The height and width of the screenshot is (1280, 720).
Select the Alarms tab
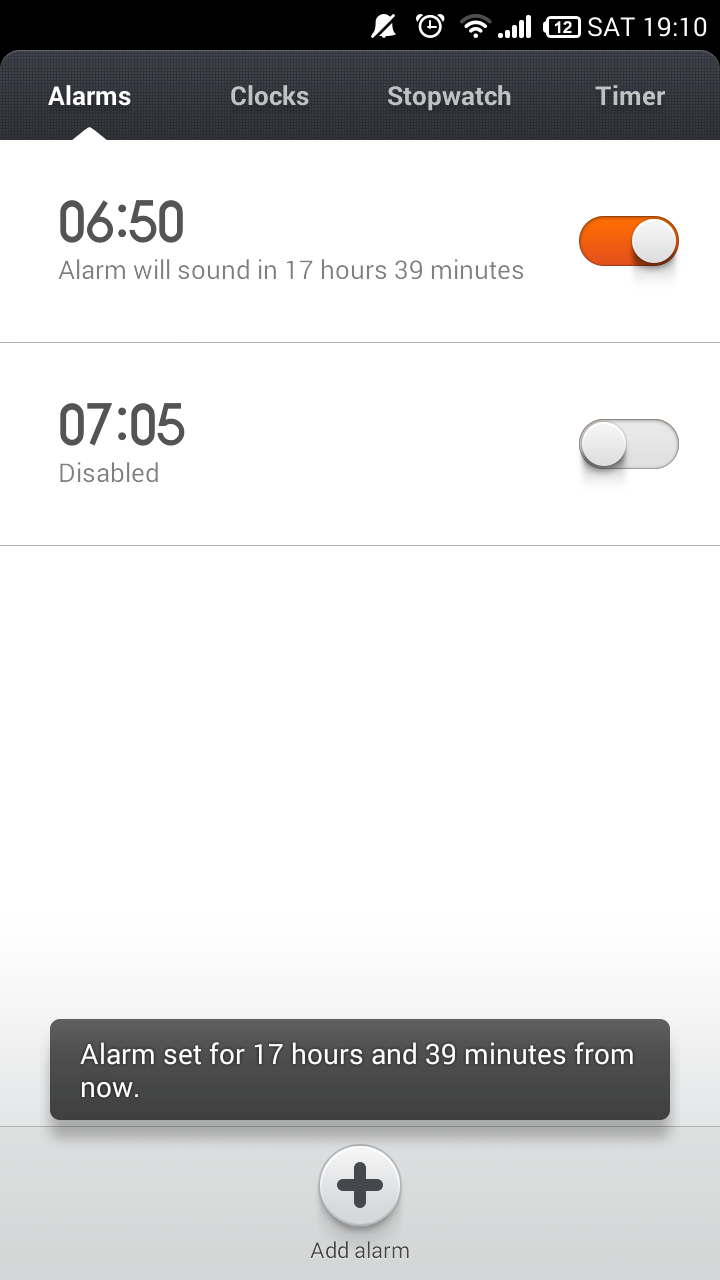[x=90, y=96]
